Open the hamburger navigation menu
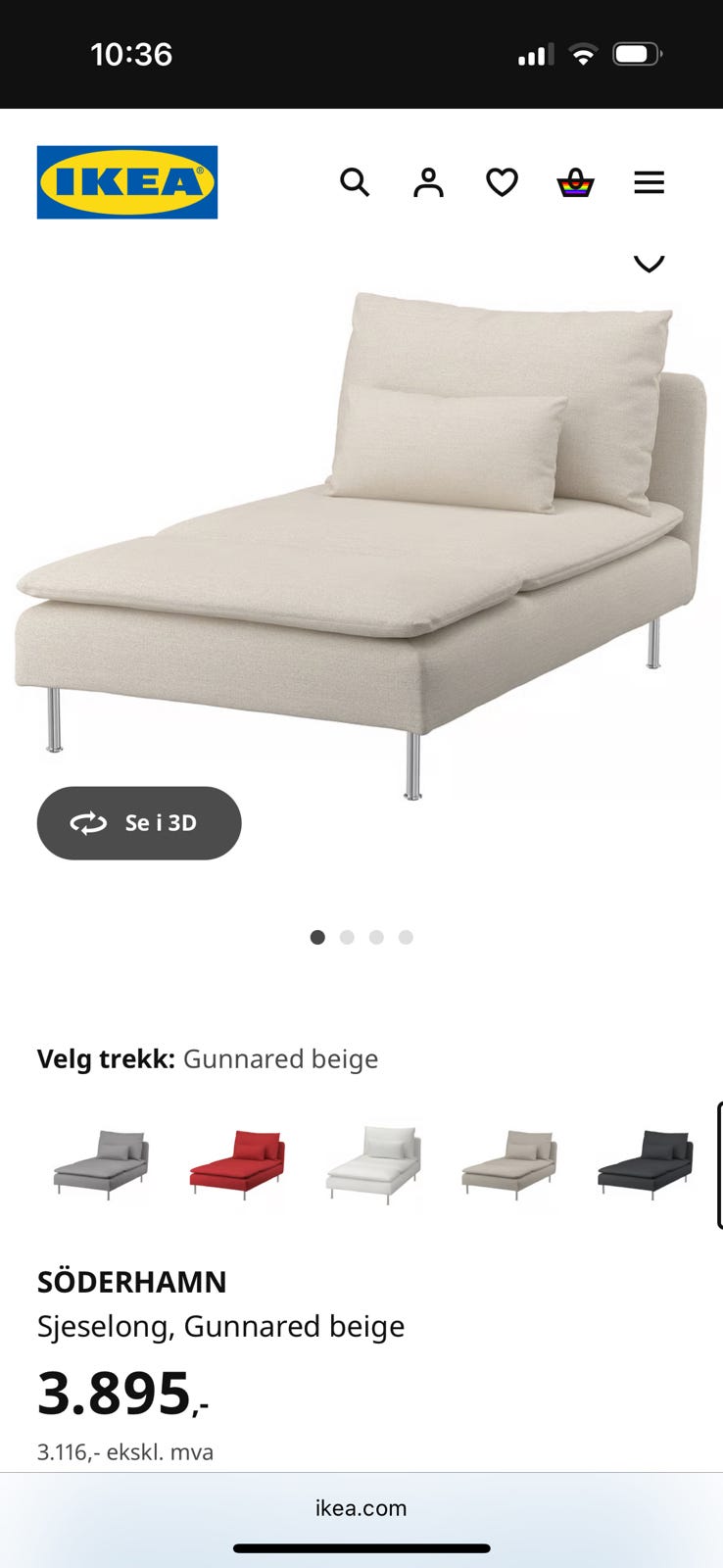The width and height of the screenshot is (723, 1568). (649, 182)
